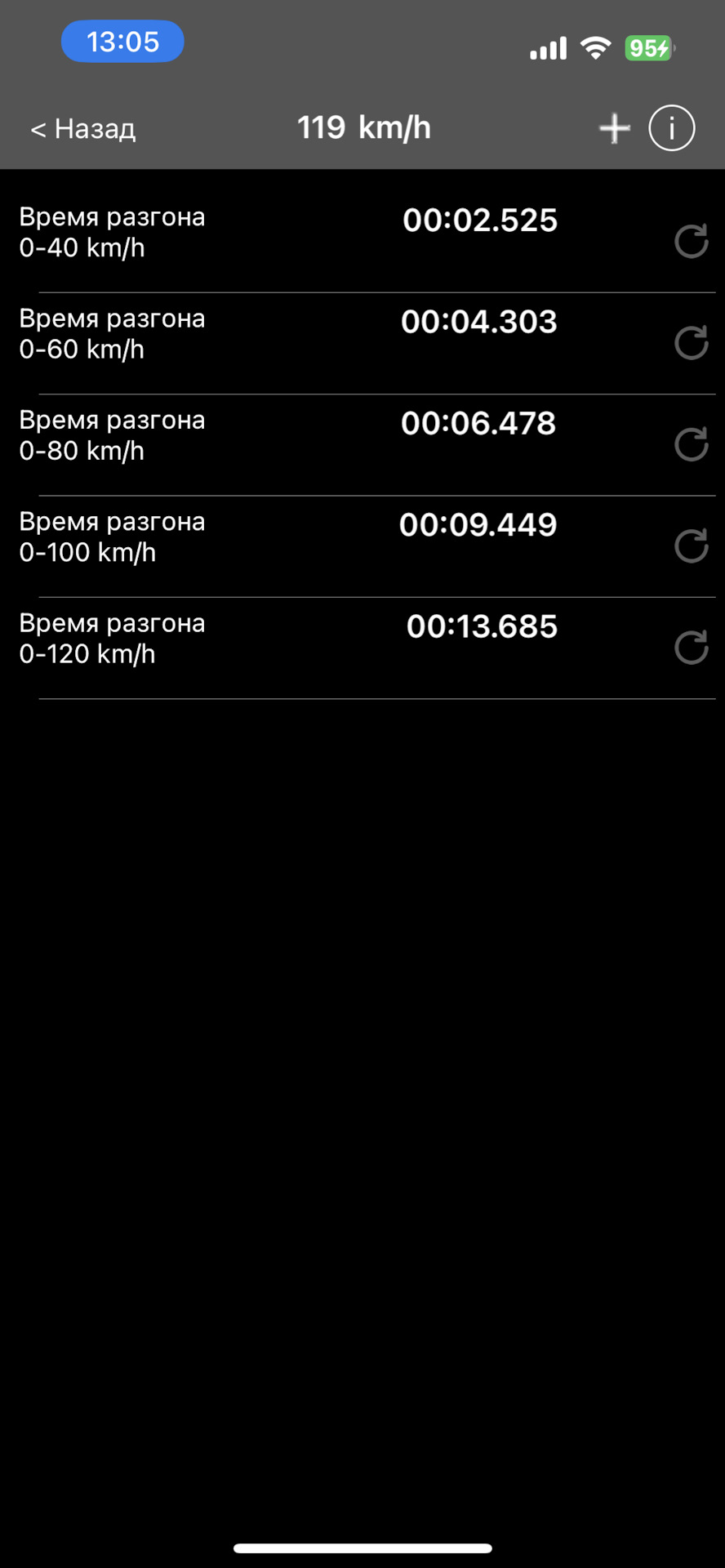Reset the 0-40 km/h acceleration time
725x1568 pixels.
click(691, 241)
